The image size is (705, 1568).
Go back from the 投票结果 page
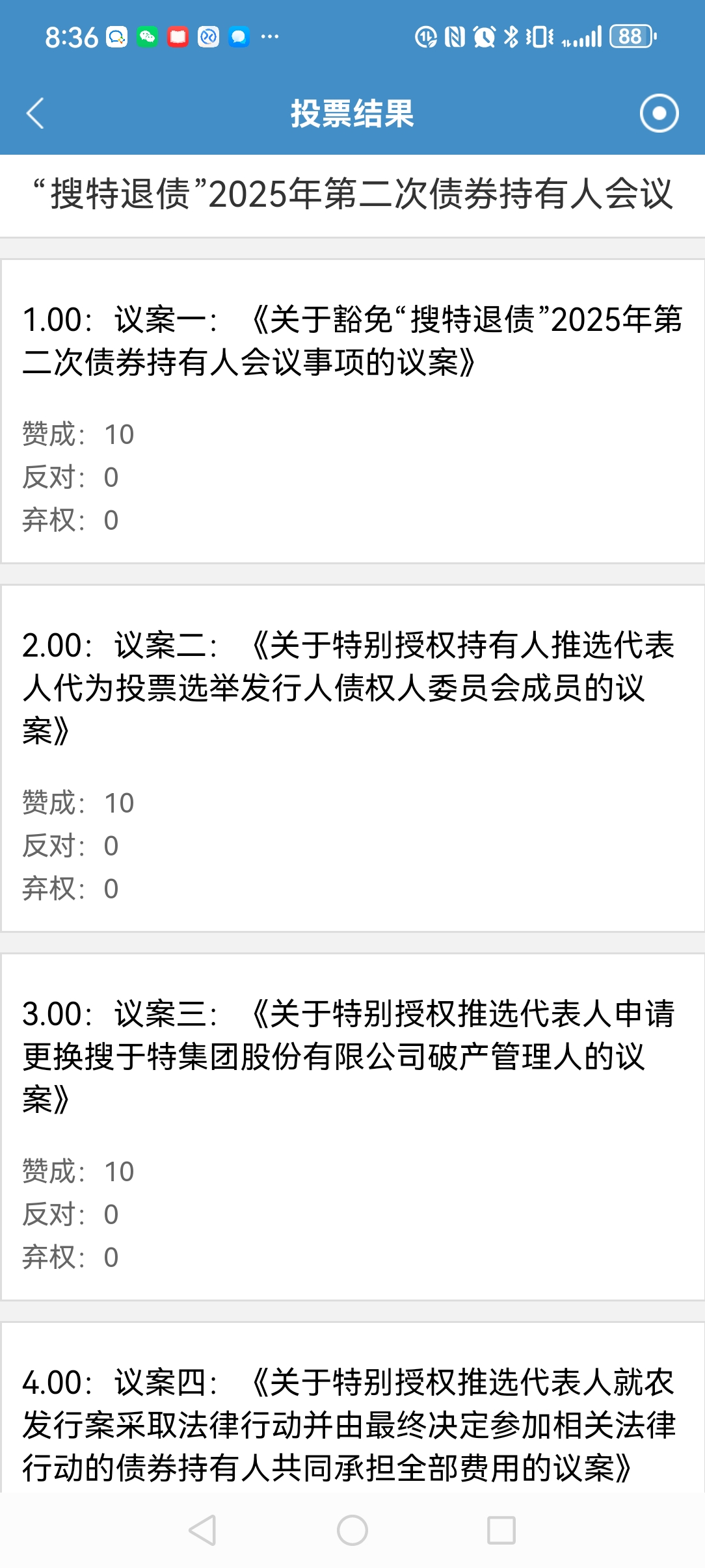(x=36, y=114)
